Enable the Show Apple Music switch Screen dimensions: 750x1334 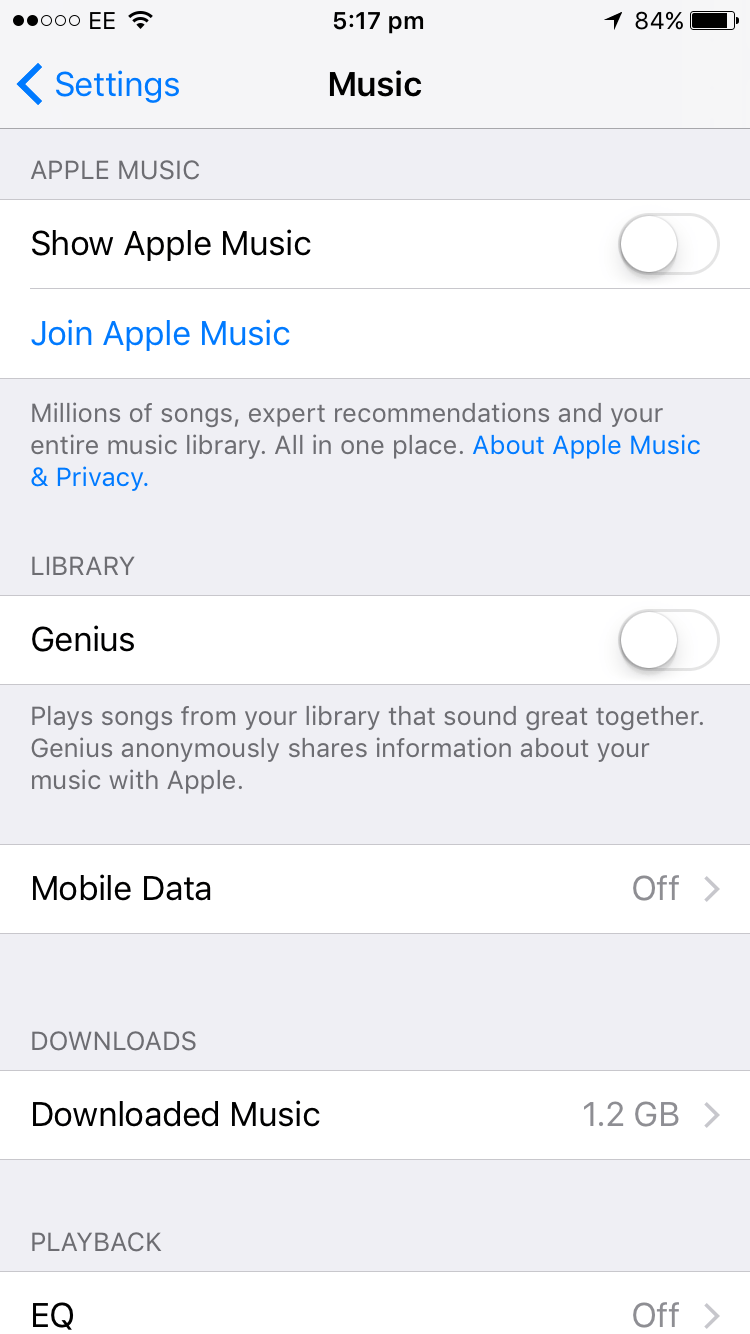click(668, 243)
